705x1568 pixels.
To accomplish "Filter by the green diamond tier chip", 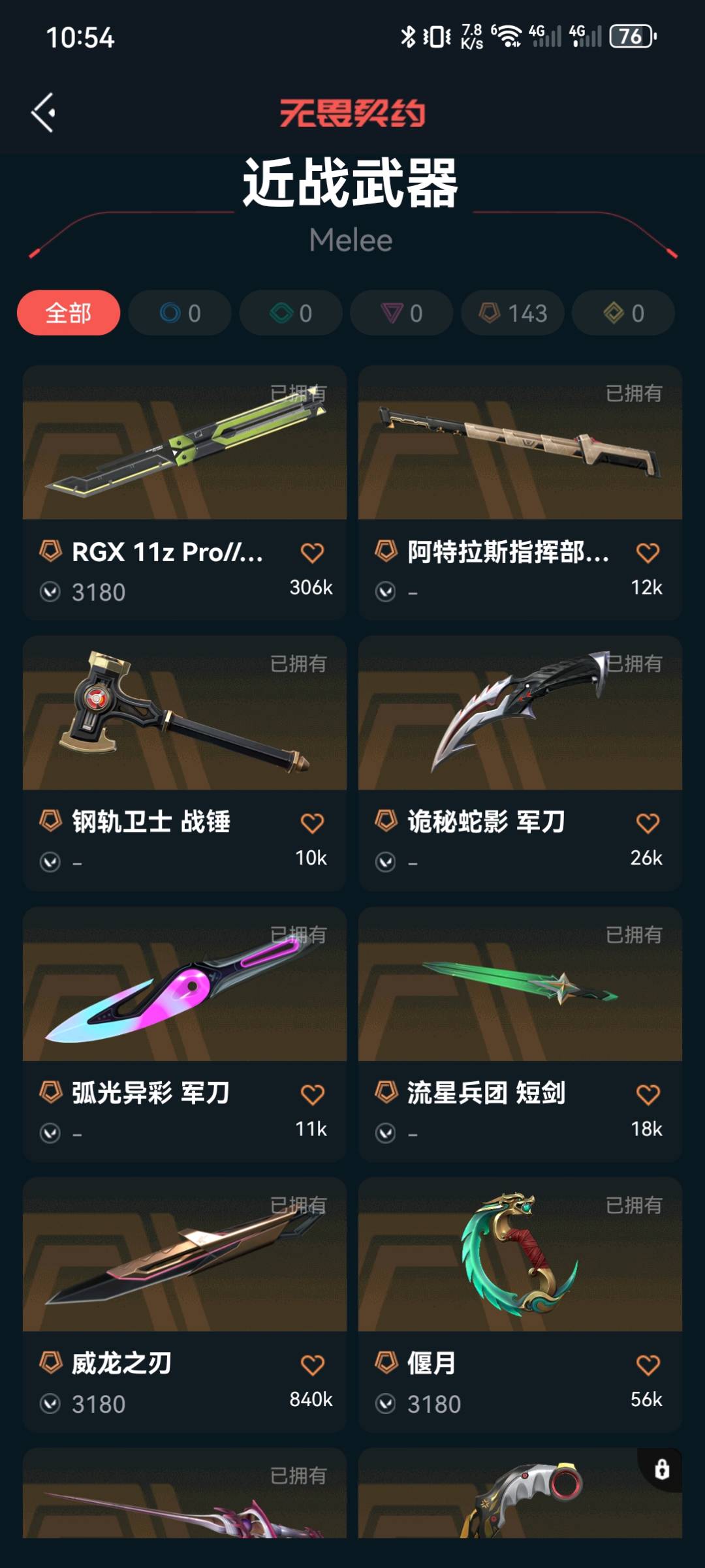I will 290,313.
